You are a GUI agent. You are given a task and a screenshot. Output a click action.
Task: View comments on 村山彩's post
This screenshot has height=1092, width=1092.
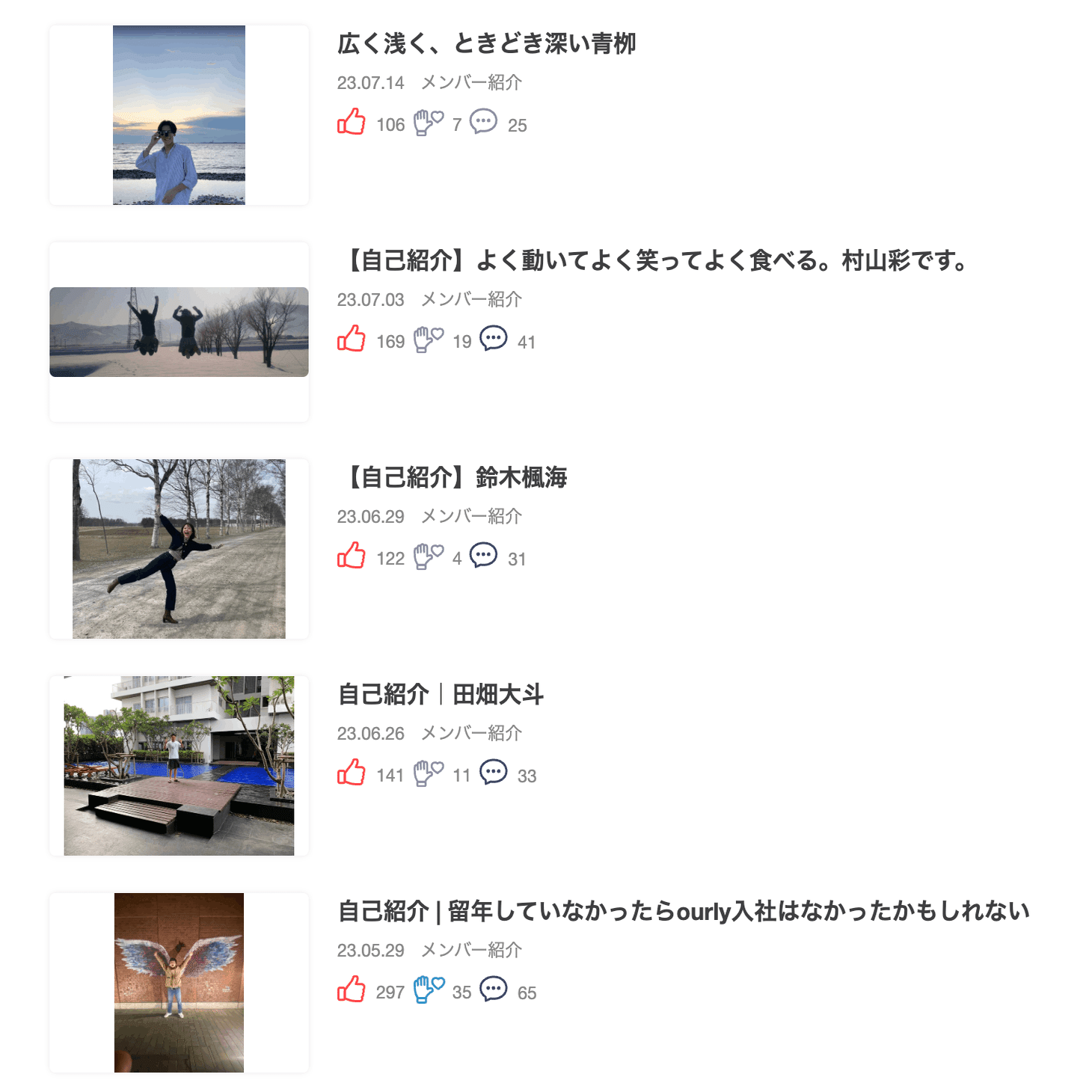[494, 339]
